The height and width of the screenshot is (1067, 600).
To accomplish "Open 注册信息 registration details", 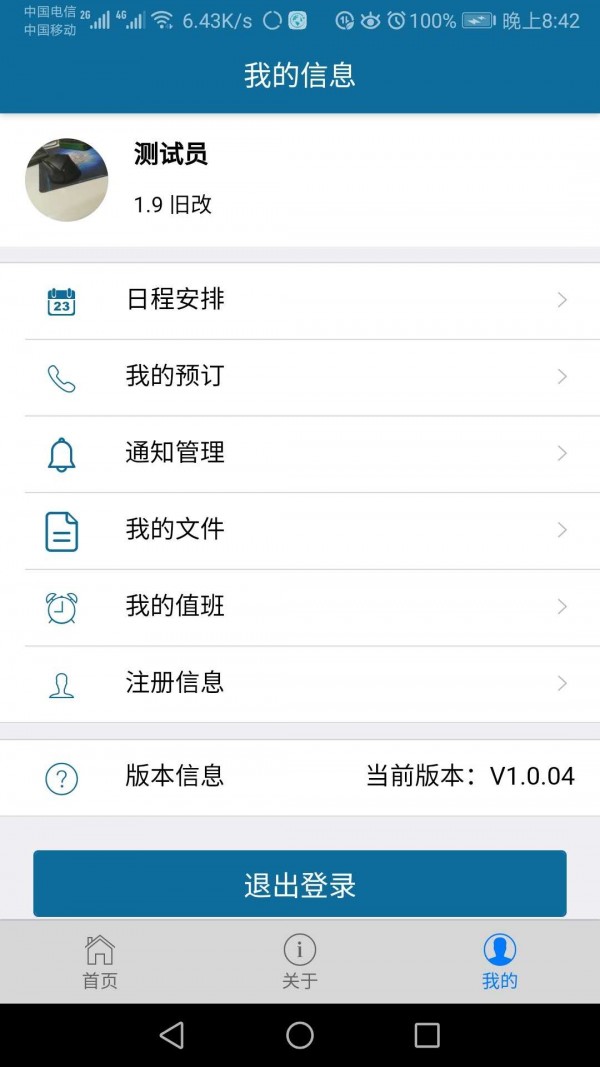I will (x=300, y=683).
